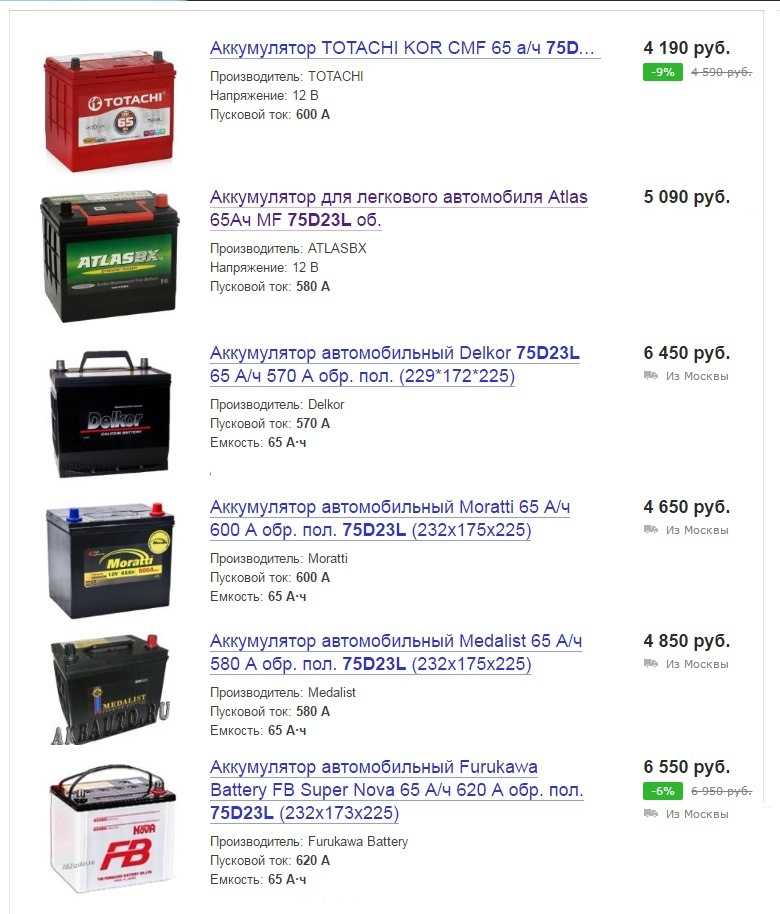Tap the white FB Super Nova battery picture
This screenshot has height=914, width=780.
tap(112, 827)
